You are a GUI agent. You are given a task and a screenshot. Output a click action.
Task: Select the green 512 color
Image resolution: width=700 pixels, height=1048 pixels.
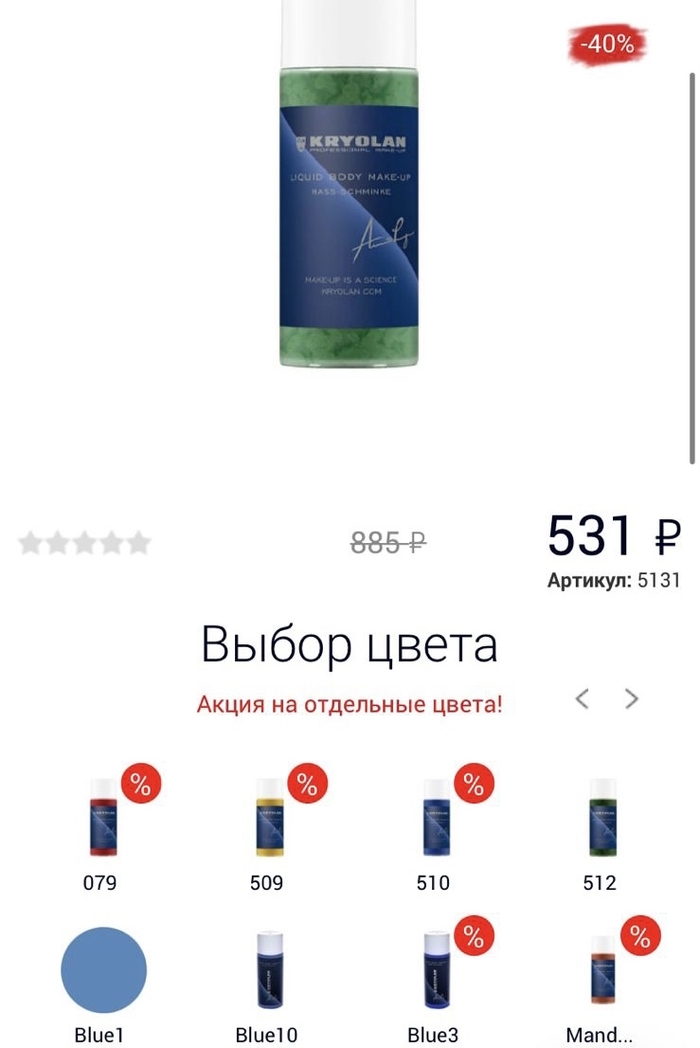pyautogui.click(x=600, y=818)
